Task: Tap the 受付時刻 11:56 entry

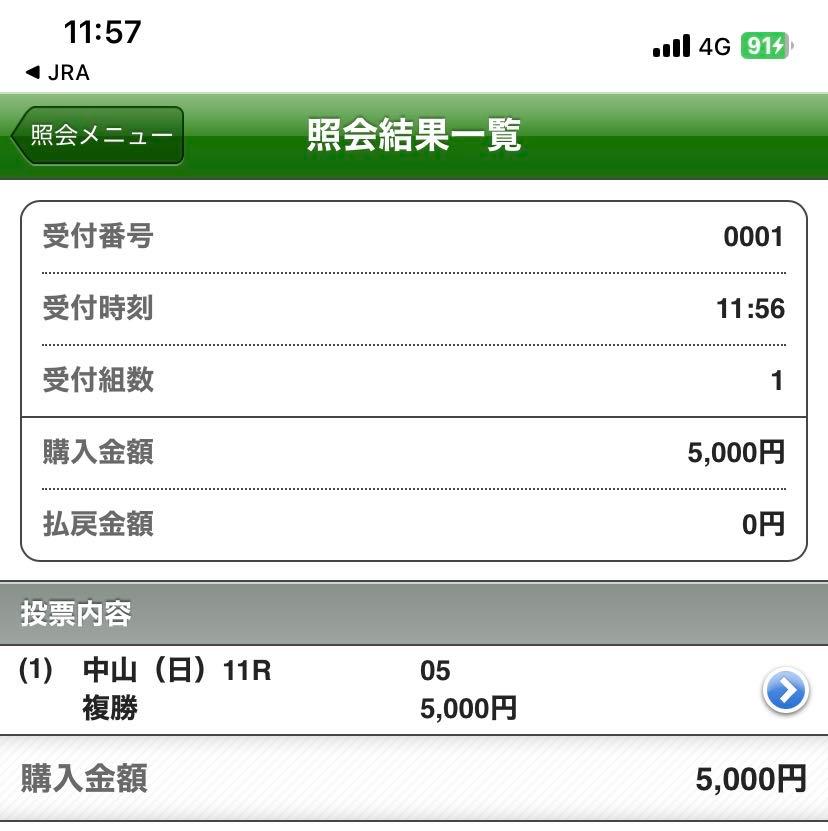Action: [414, 309]
